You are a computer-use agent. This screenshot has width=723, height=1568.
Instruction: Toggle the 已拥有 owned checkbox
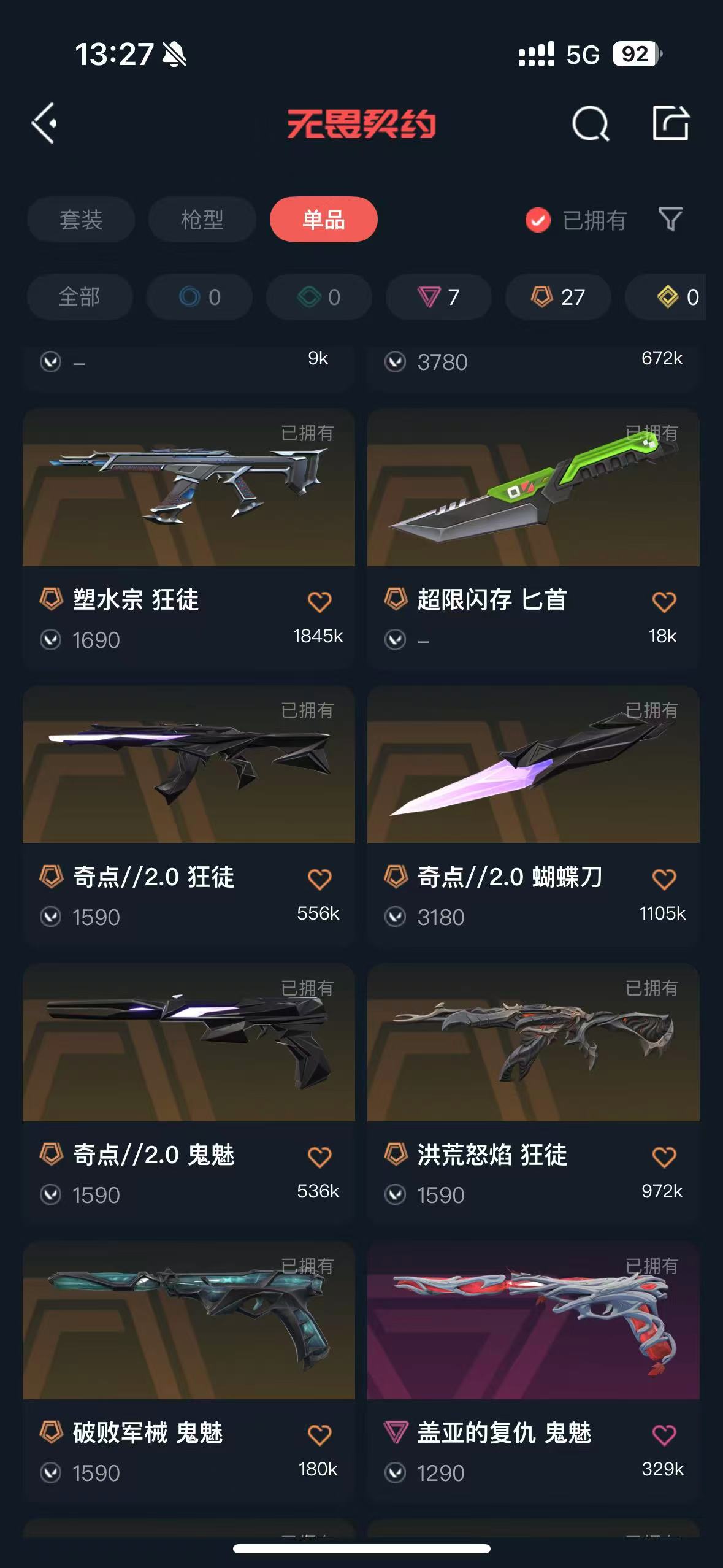pyautogui.click(x=538, y=220)
